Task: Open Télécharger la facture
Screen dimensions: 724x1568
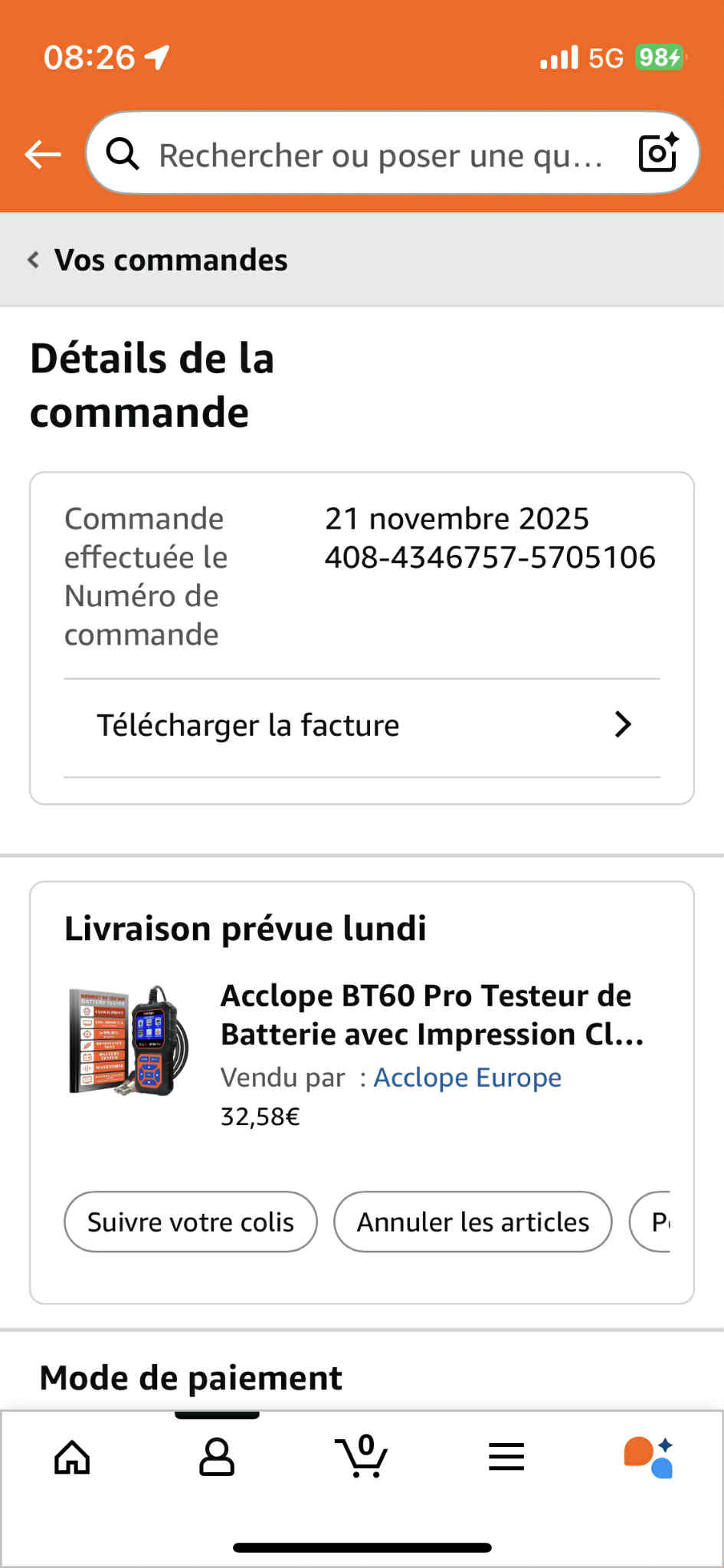Action: pyautogui.click(x=362, y=726)
